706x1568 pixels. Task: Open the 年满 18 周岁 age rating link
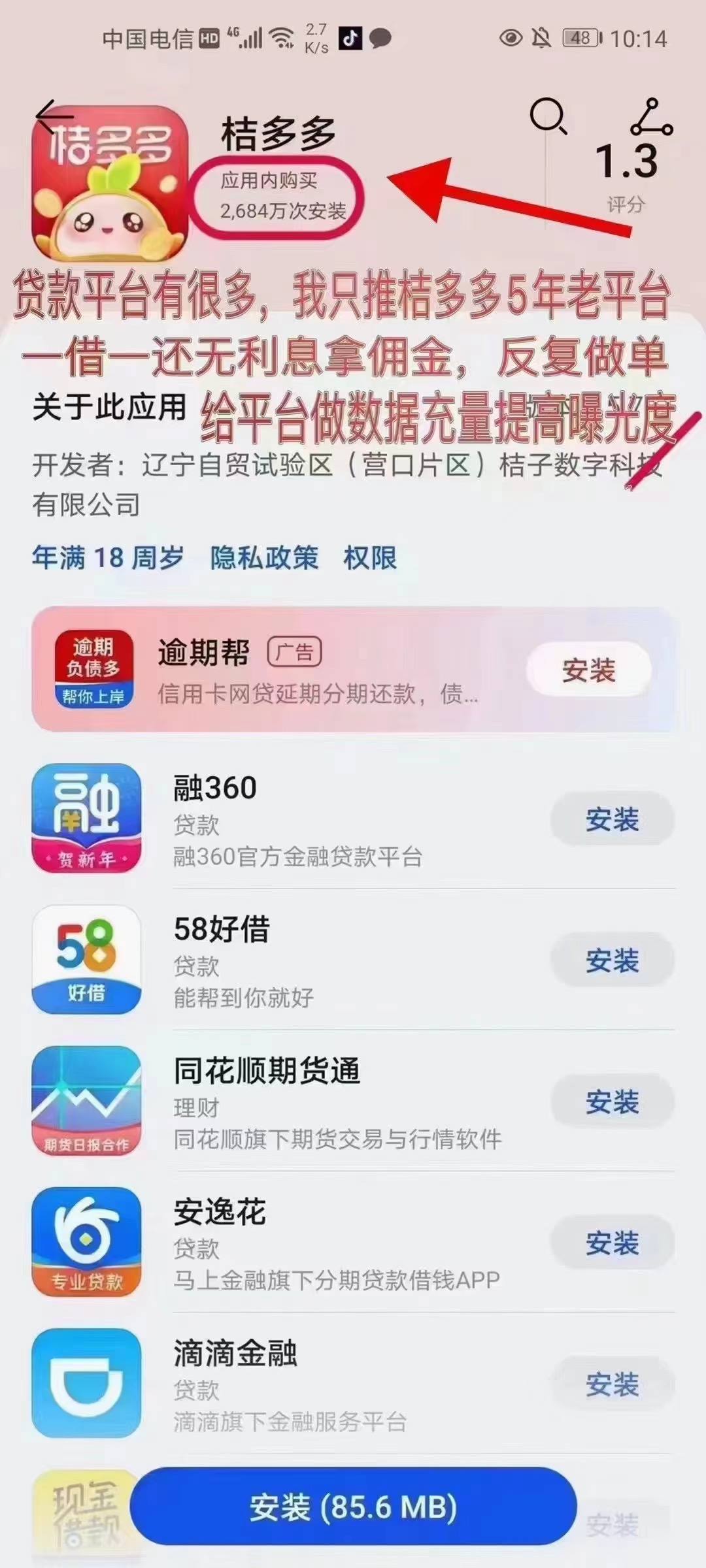click(x=108, y=557)
